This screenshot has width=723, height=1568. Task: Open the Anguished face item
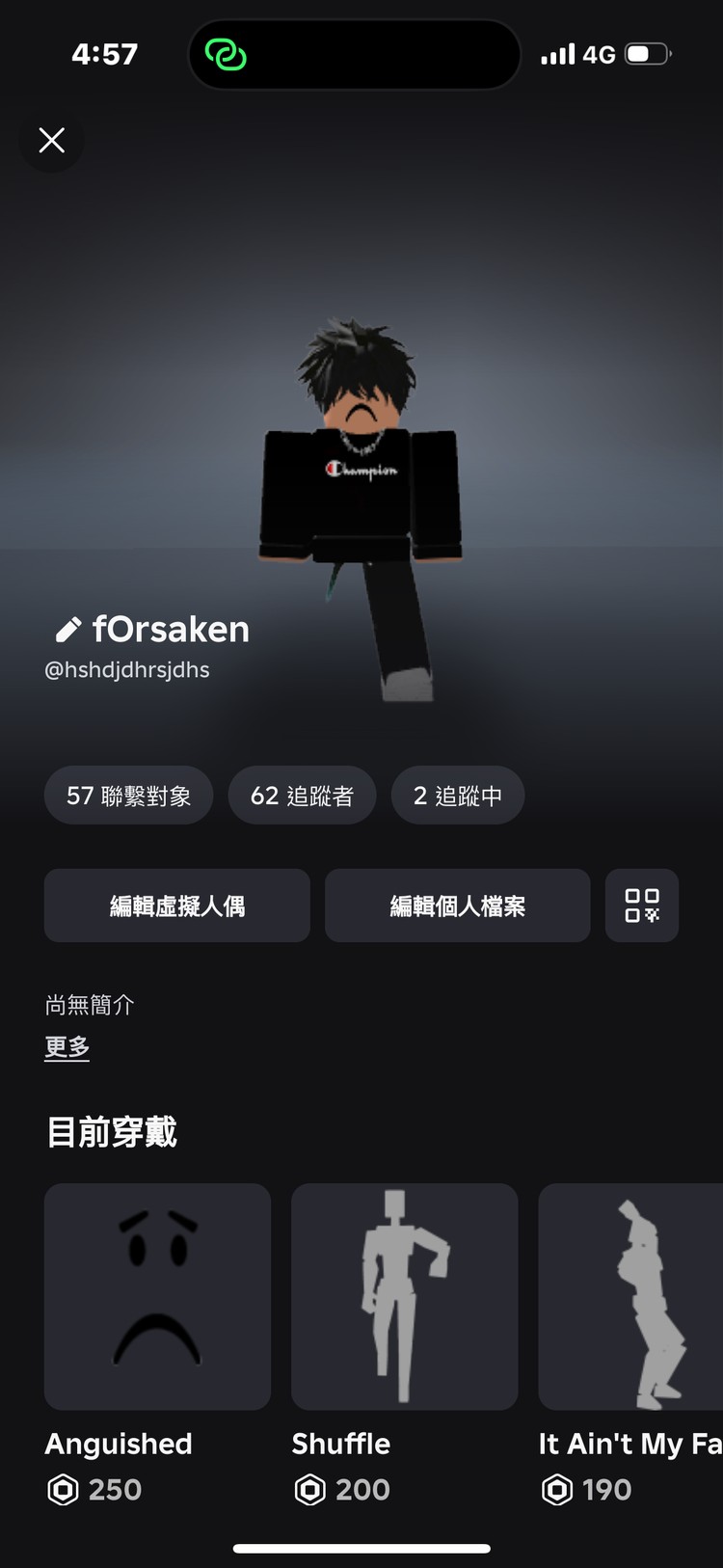[x=157, y=1296]
